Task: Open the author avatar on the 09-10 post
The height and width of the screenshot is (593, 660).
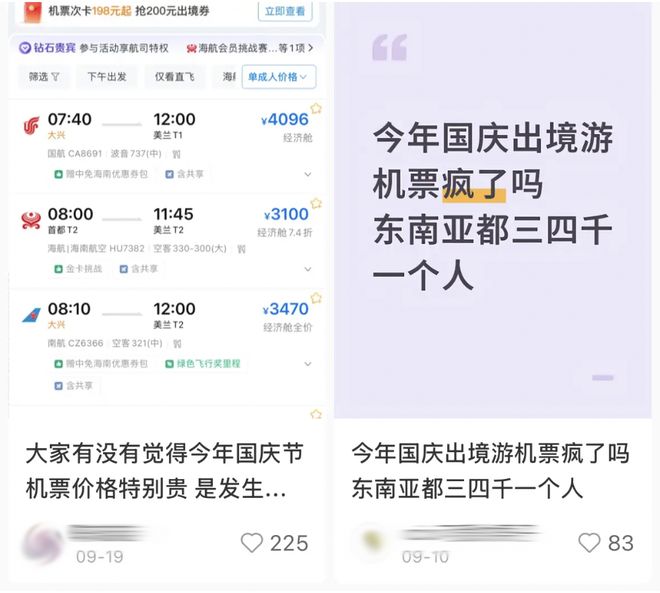Action: point(372,541)
